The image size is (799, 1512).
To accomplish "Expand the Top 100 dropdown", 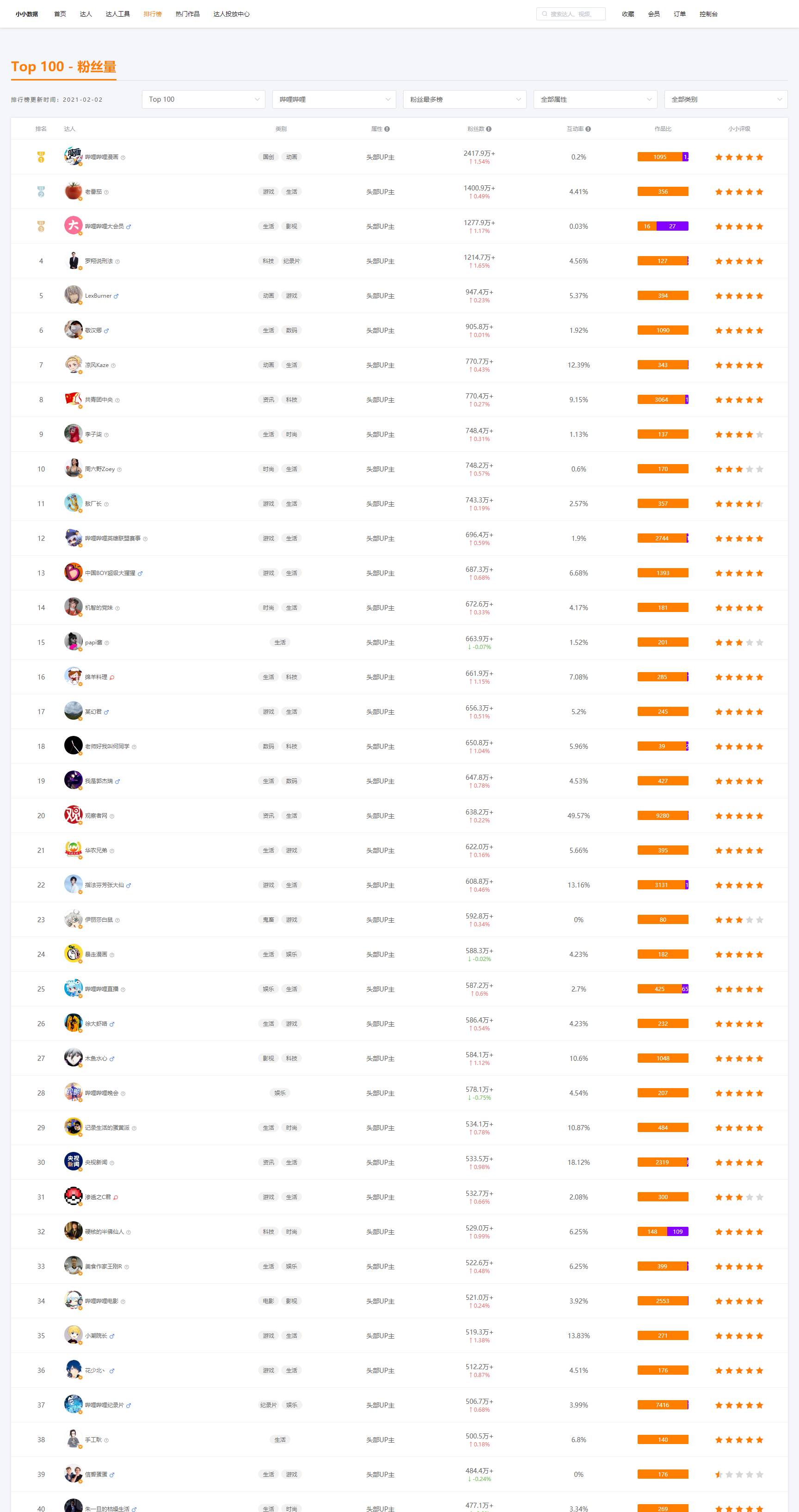I will [203, 99].
